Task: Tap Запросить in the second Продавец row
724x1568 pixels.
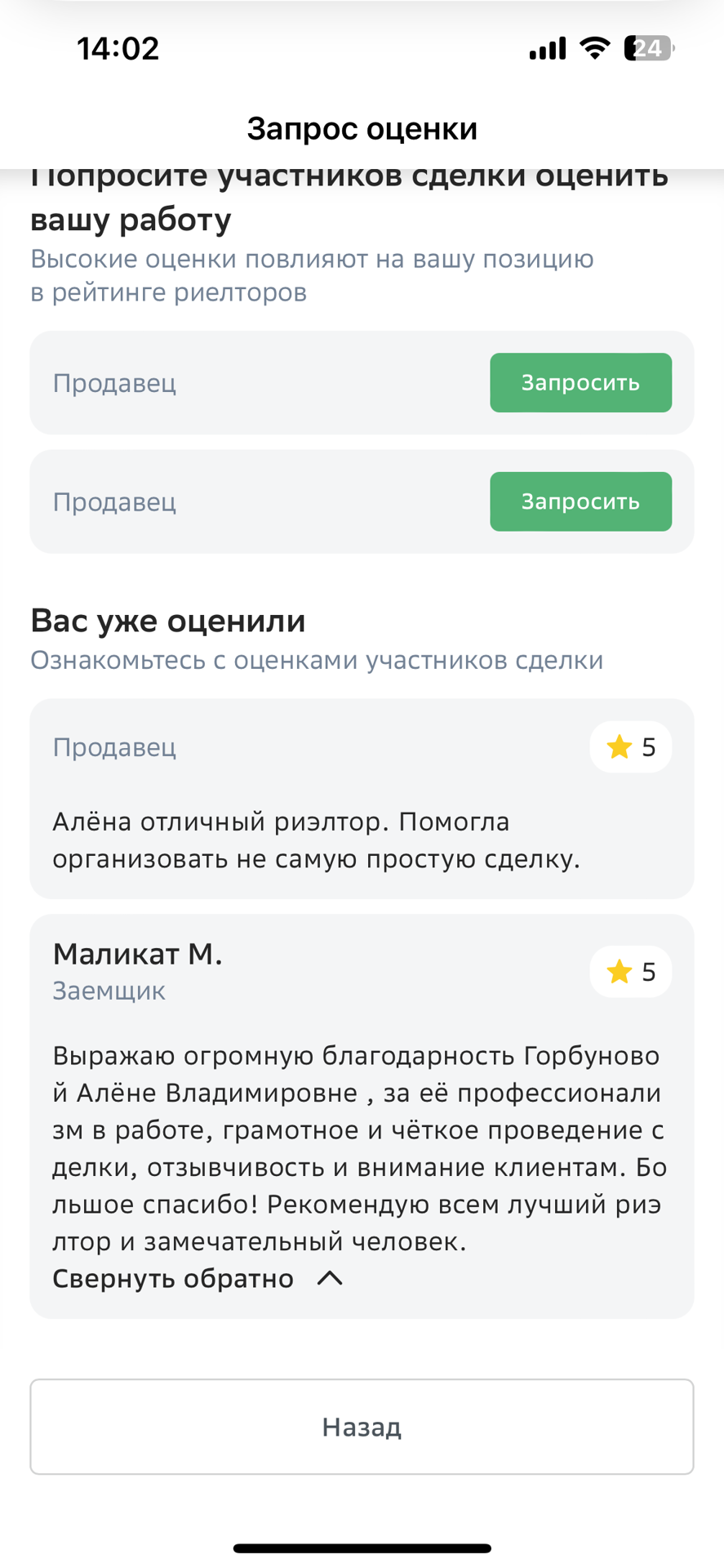Action: pyautogui.click(x=580, y=501)
